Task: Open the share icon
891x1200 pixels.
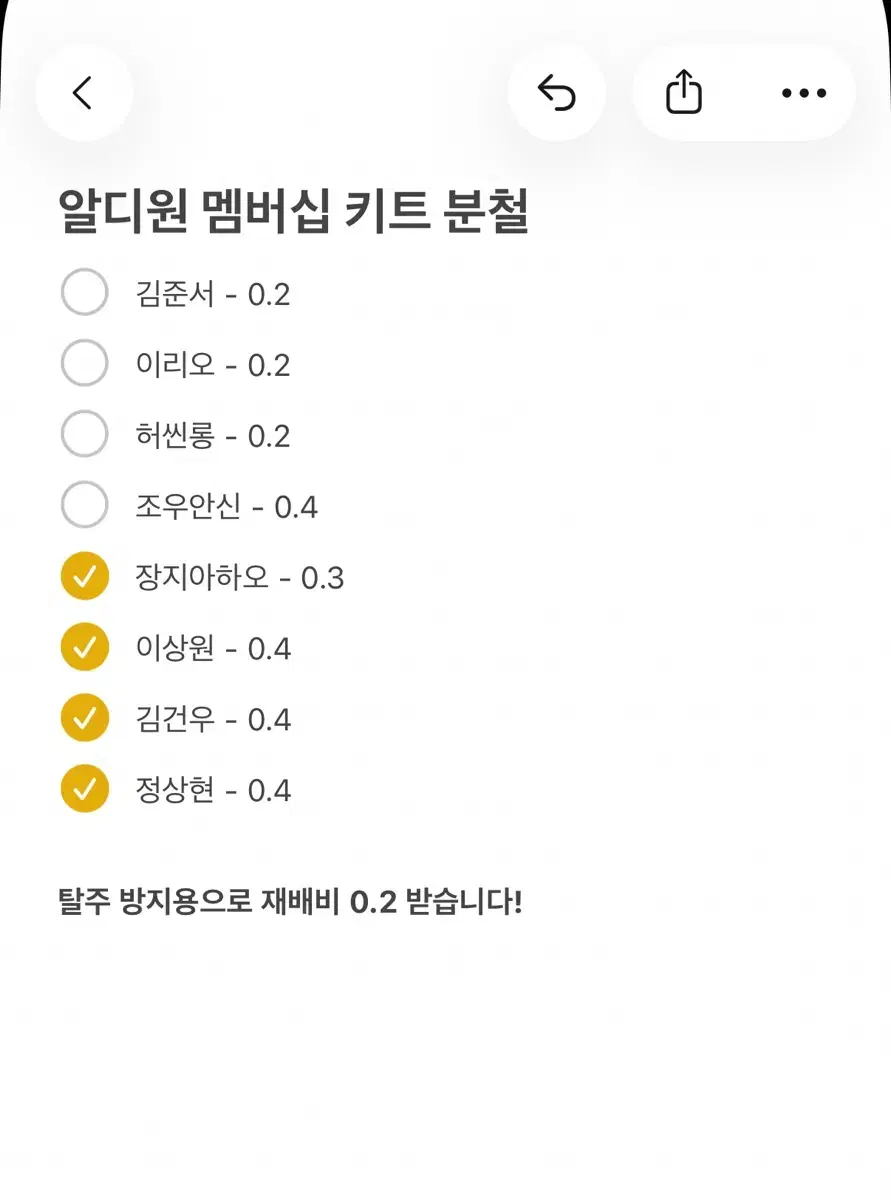Action: click(x=684, y=91)
